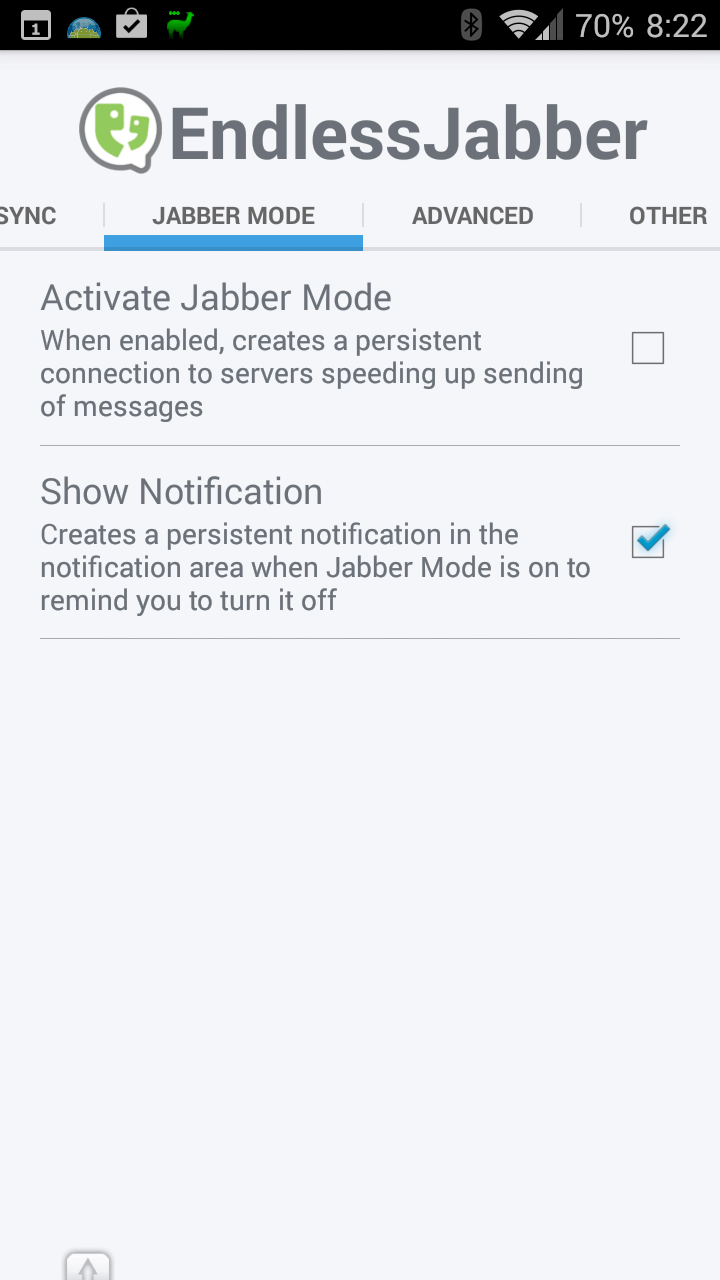Tap the up-arrow handle at the bottom
The image size is (720, 1280).
88,1266
